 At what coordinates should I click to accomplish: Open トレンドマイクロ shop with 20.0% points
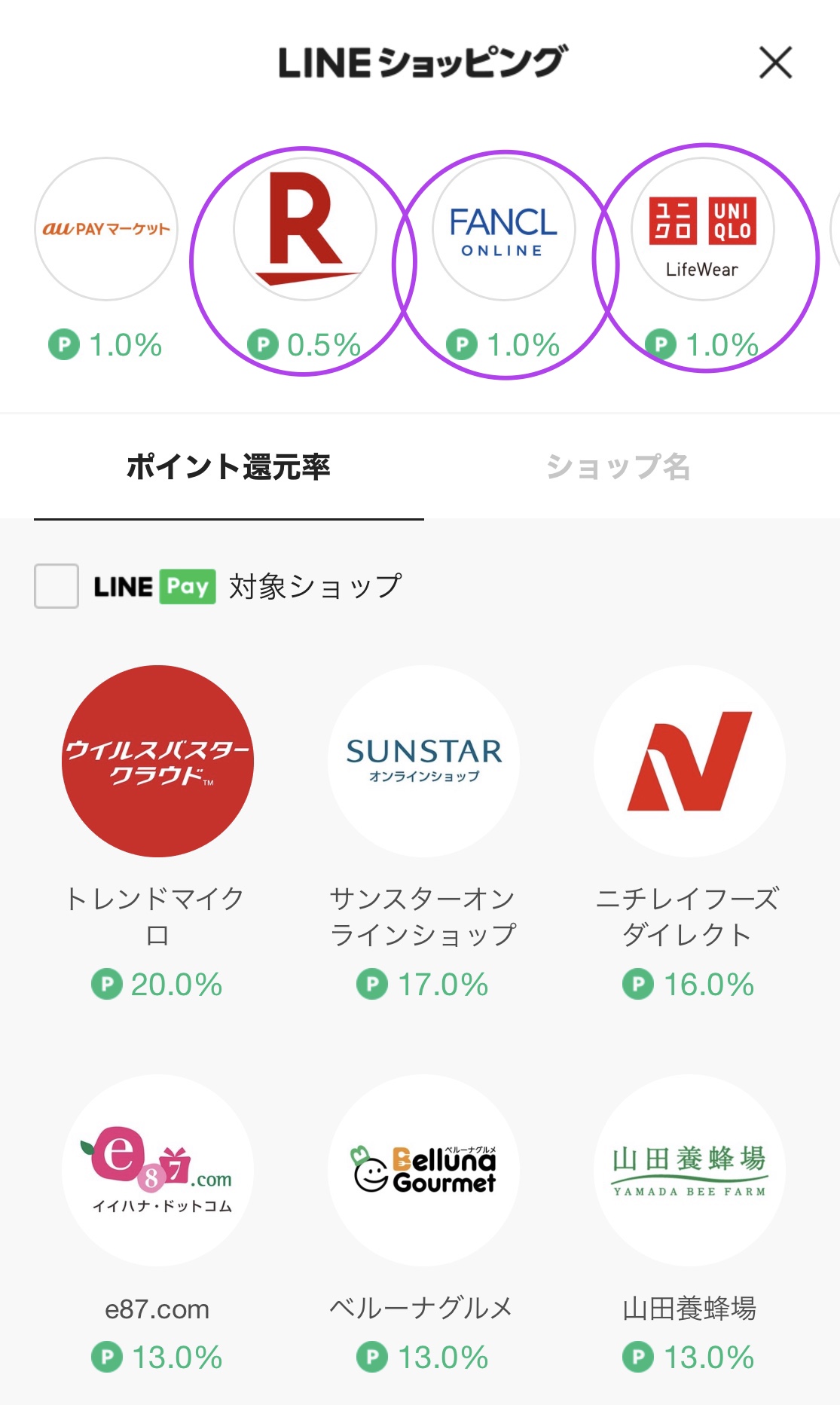click(x=157, y=761)
